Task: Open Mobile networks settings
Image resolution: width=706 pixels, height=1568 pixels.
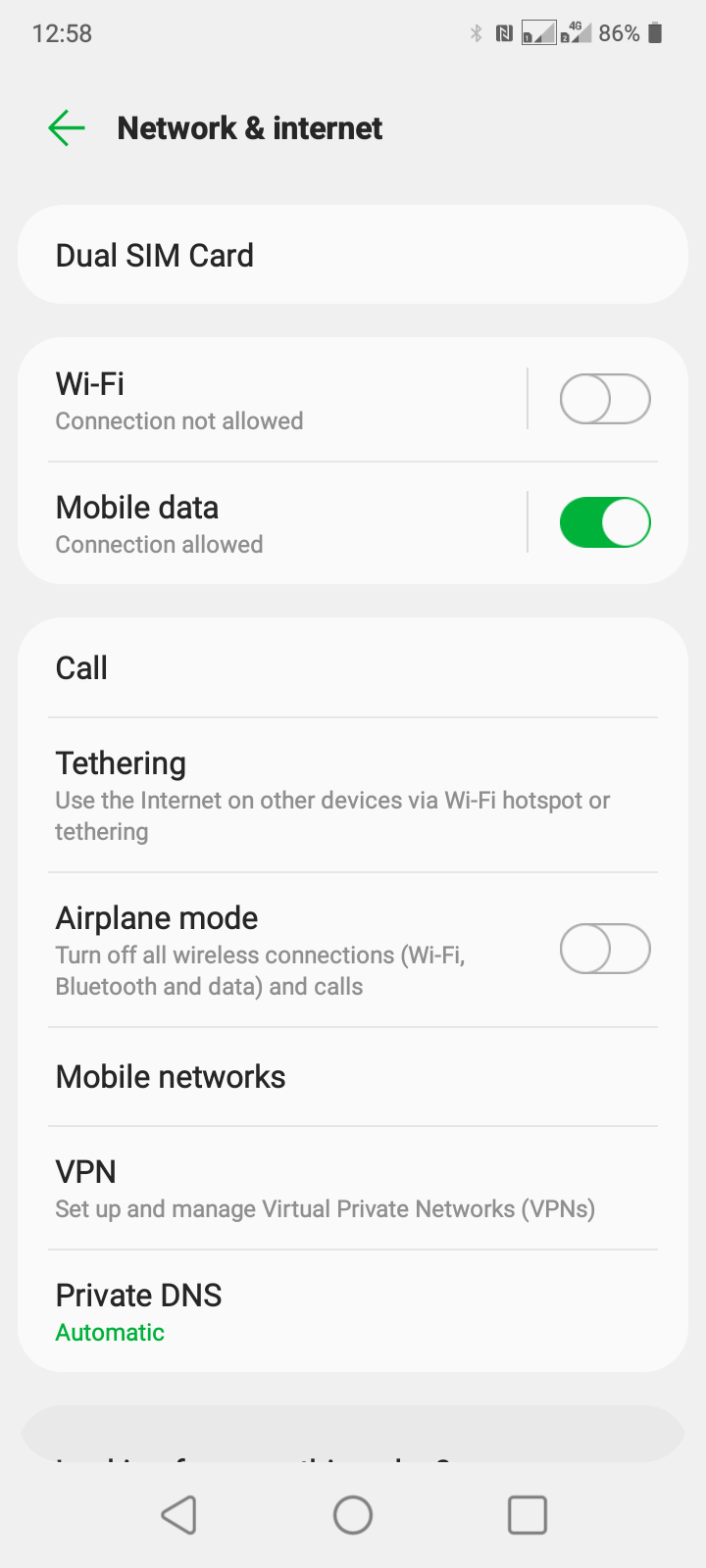Action: click(x=352, y=1077)
